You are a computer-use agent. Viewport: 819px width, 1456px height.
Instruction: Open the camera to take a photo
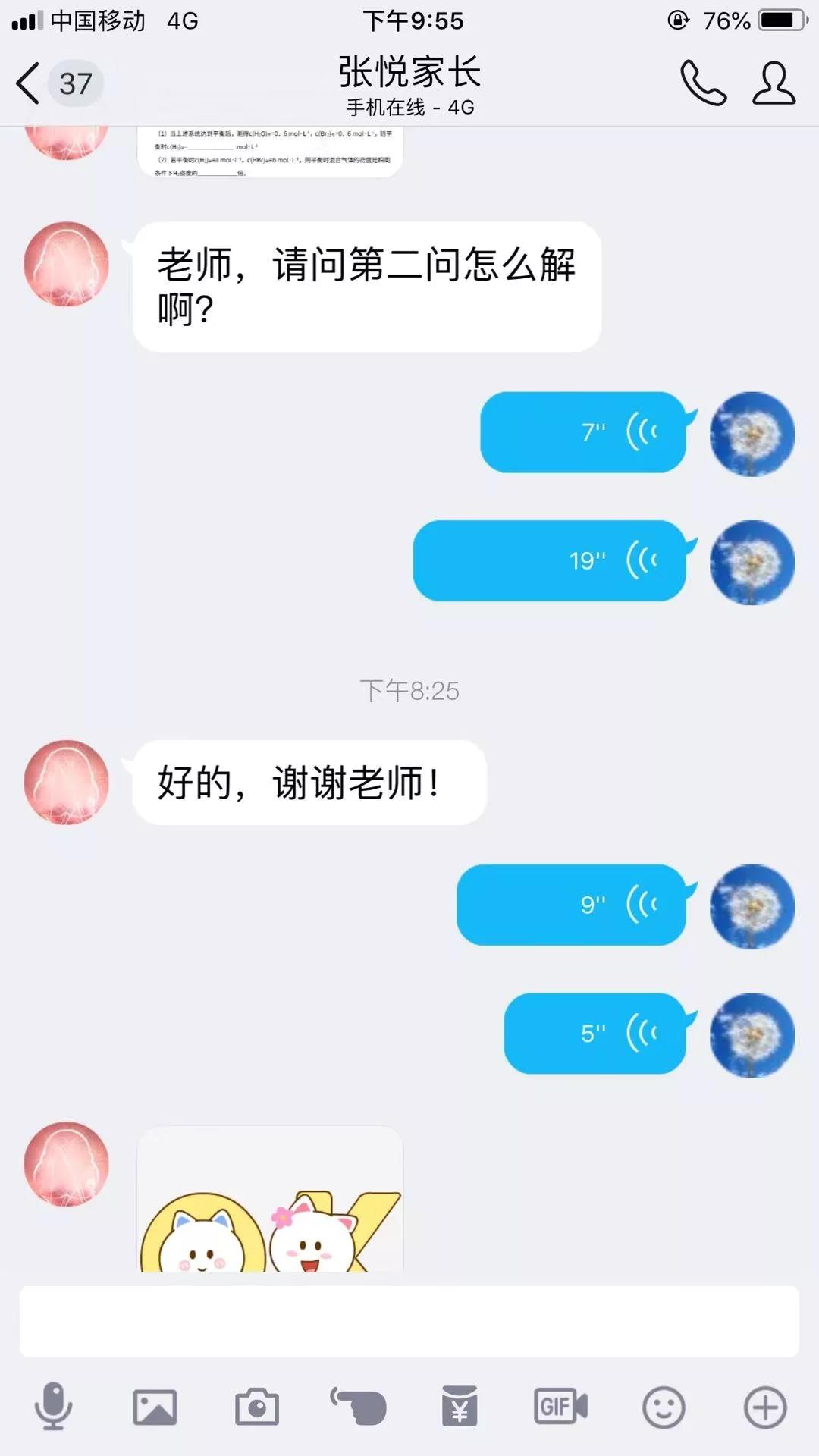pyautogui.click(x=256, y=1407)
